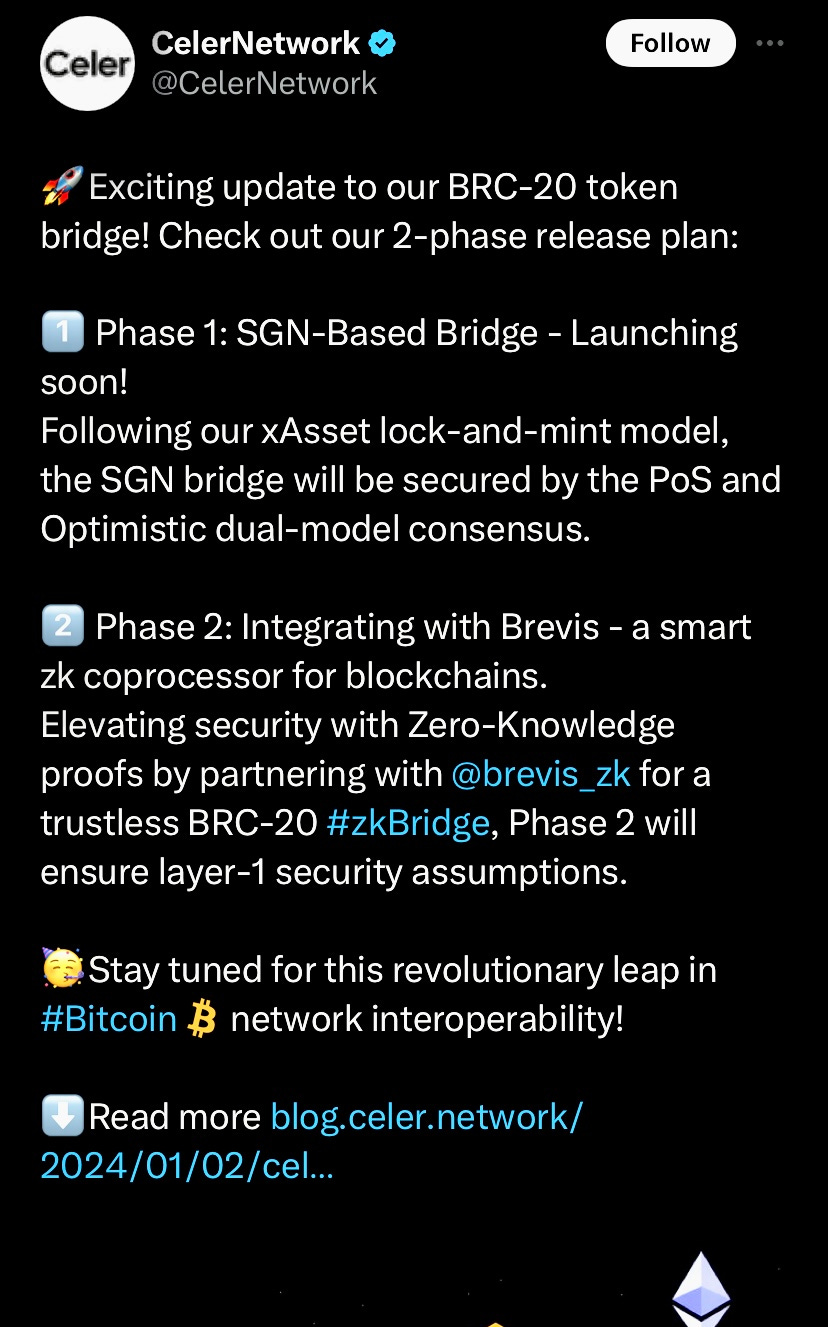
Task: Open the #zkBridge hashtag
Action: tap(408, 823)
